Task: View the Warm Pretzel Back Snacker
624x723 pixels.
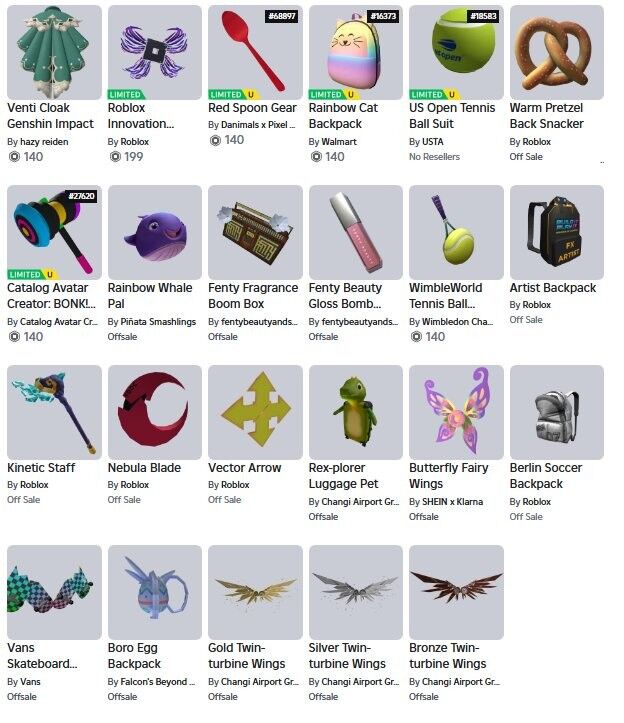Action: click(557, 52)
